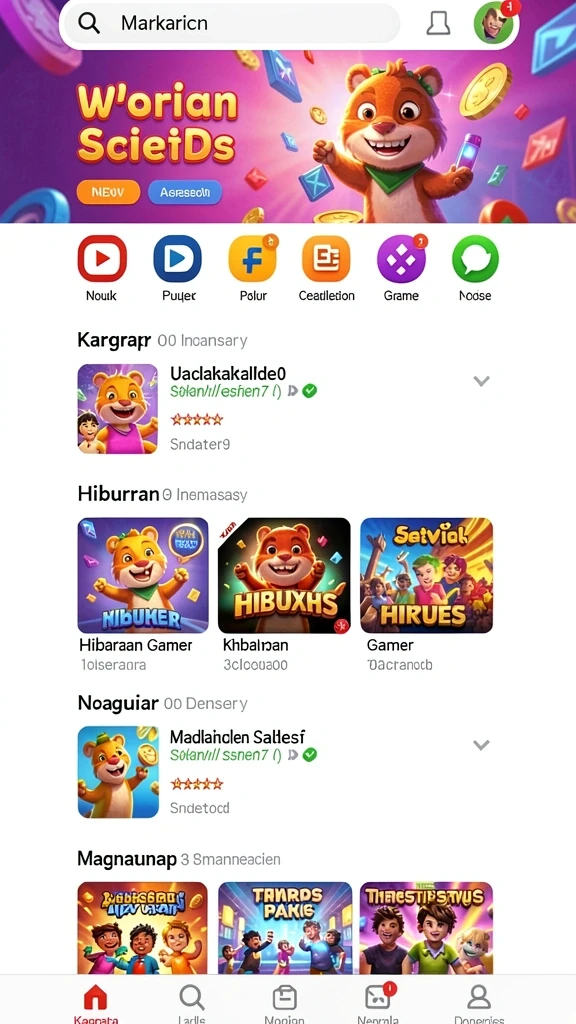
Task: Expand the Madlaholen Satlesf row chevron
Action: [481, 744]
